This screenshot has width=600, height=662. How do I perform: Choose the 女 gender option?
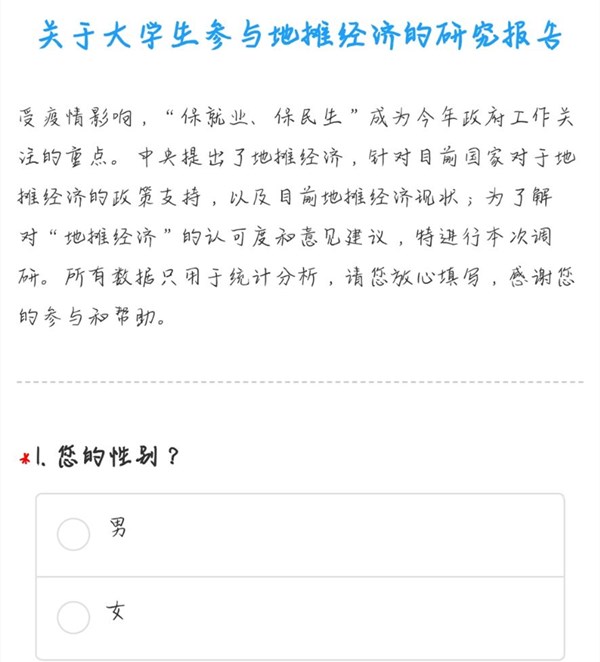pos(74,616)
